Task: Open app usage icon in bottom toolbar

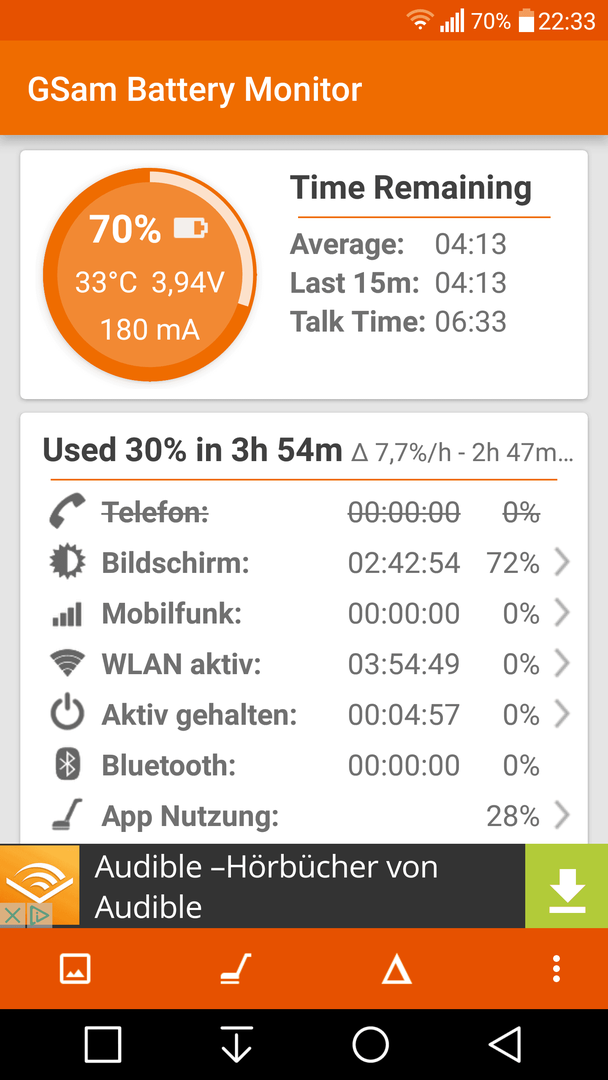Action: (x=235, y=969)
